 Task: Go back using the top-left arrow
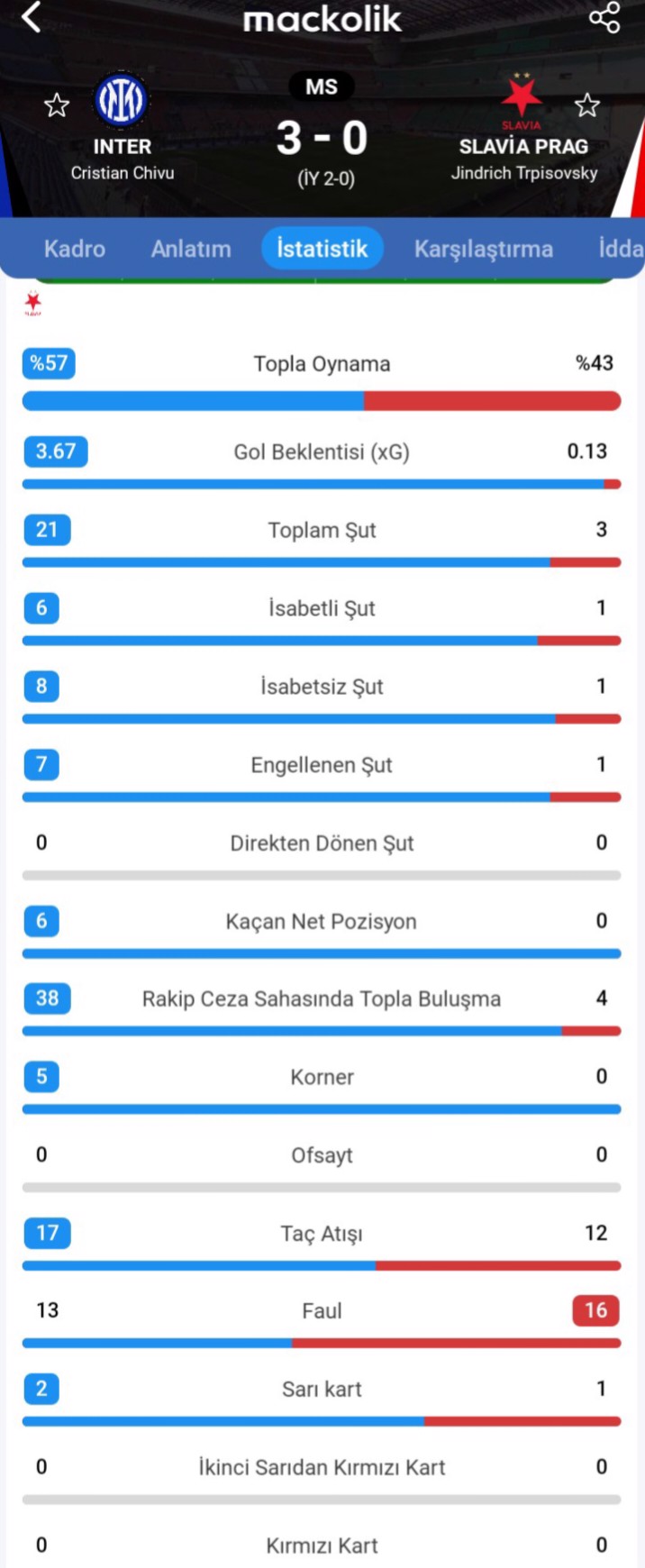32,16
